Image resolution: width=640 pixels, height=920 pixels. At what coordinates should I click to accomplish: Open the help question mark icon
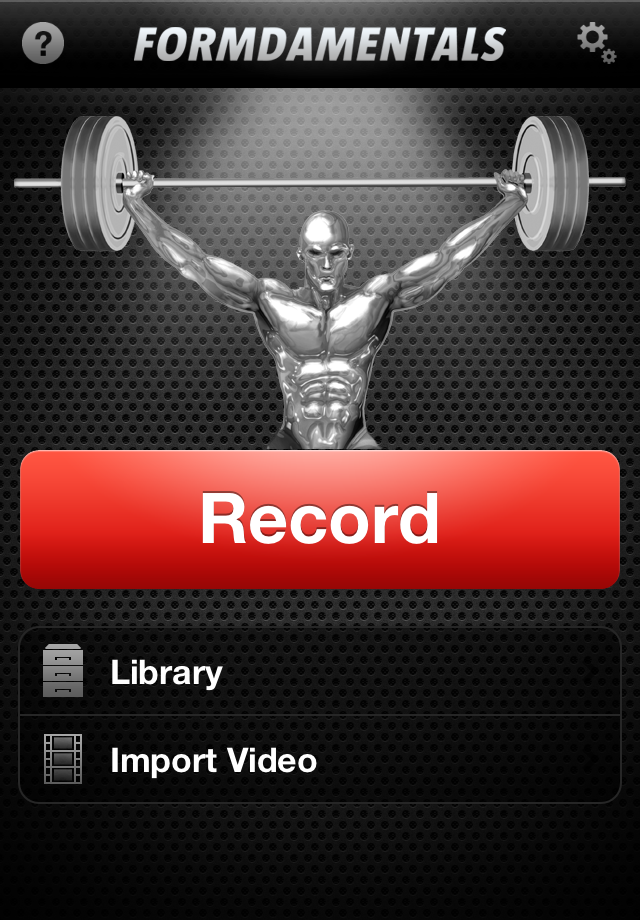tap(42, 43)
